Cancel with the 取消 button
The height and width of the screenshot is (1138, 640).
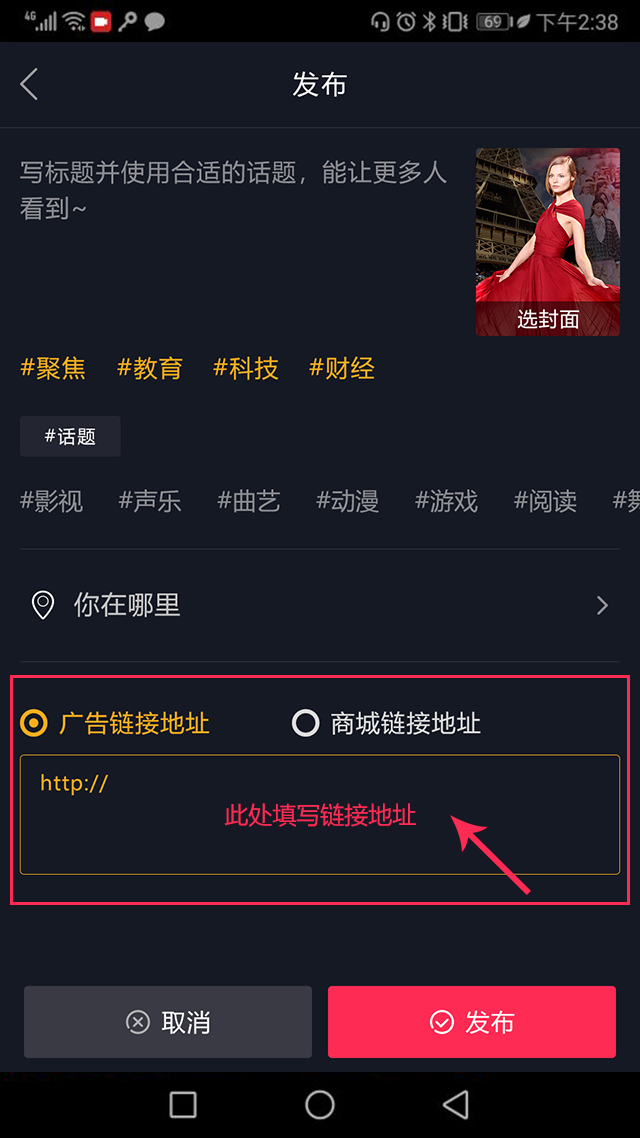[x=168, y=1022]
